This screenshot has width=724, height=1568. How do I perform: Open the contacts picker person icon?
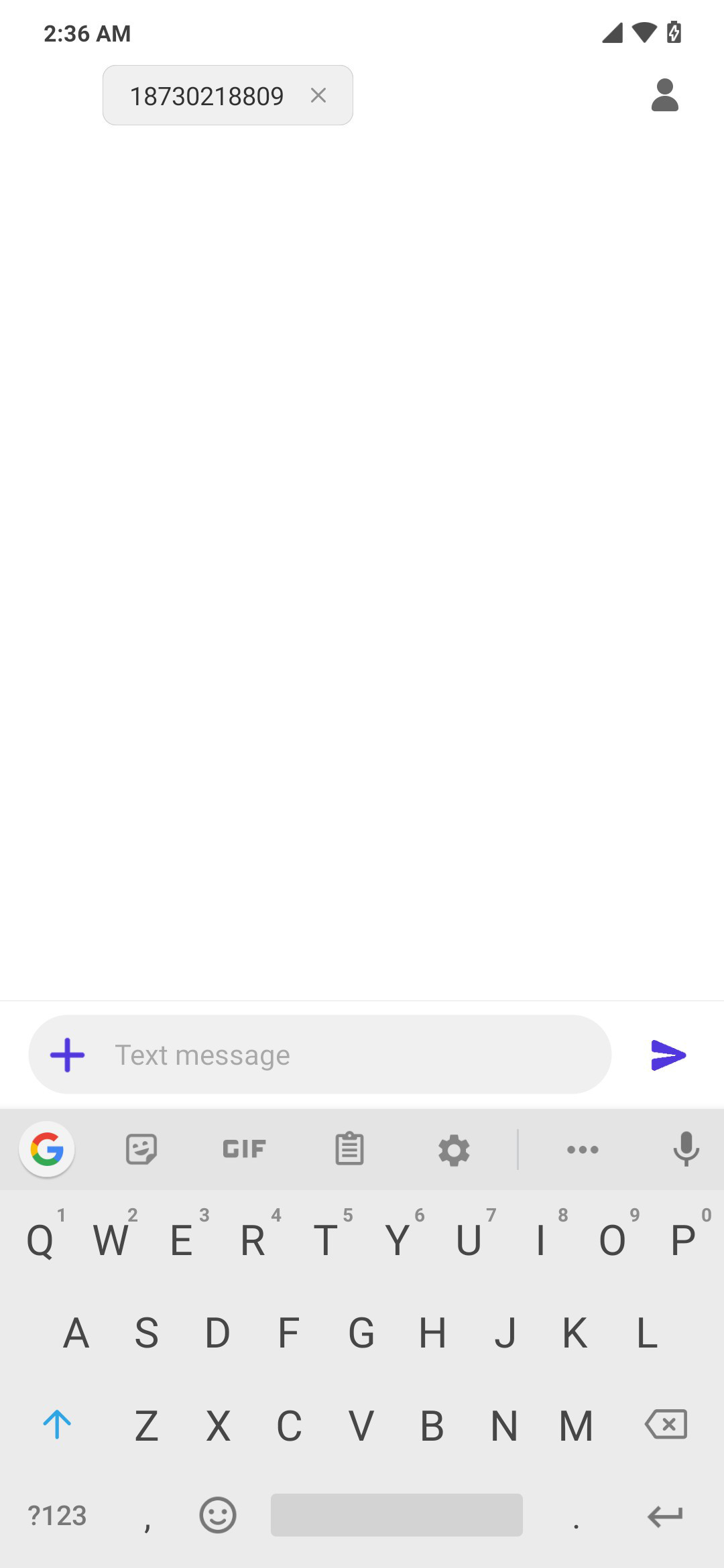click(x=665, y=95)
